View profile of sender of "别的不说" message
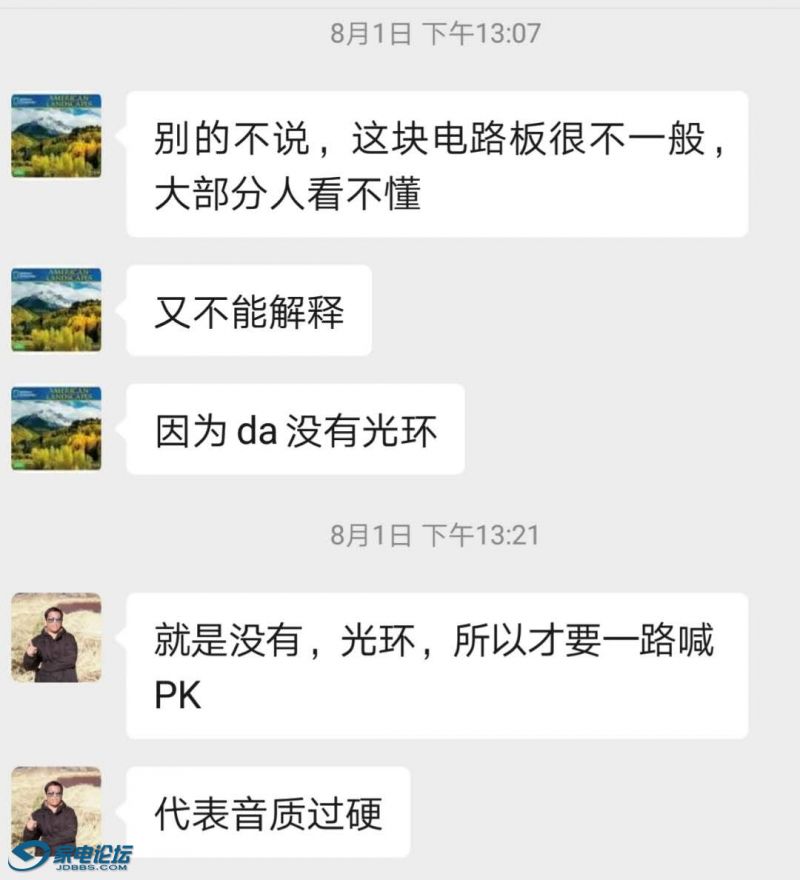Screen dimensions: 800x880 (x=56, y=135)
